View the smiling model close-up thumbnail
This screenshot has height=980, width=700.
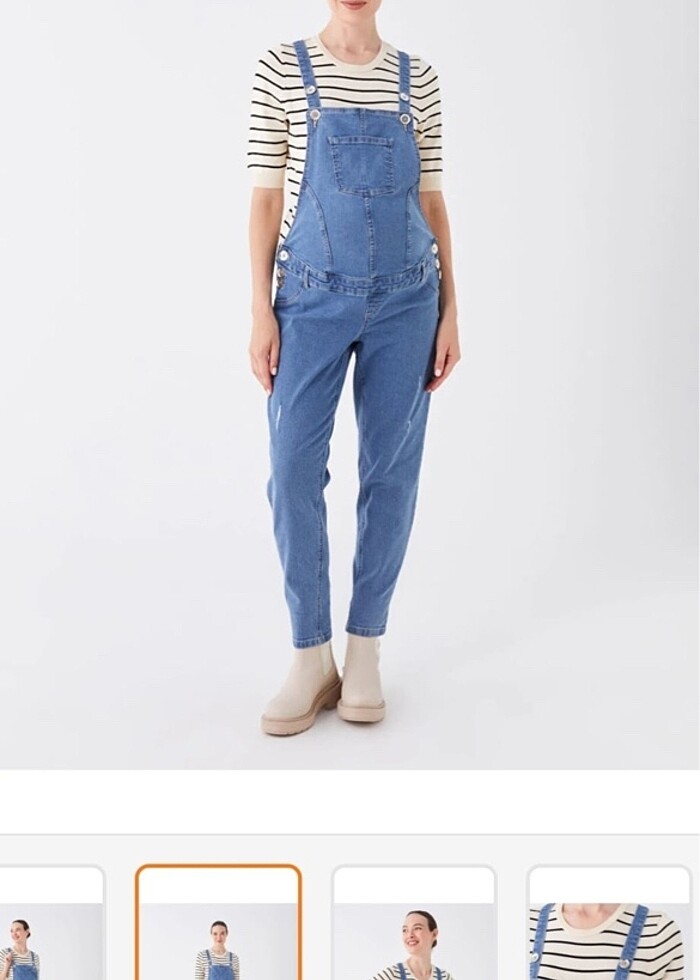coord(414,925)
